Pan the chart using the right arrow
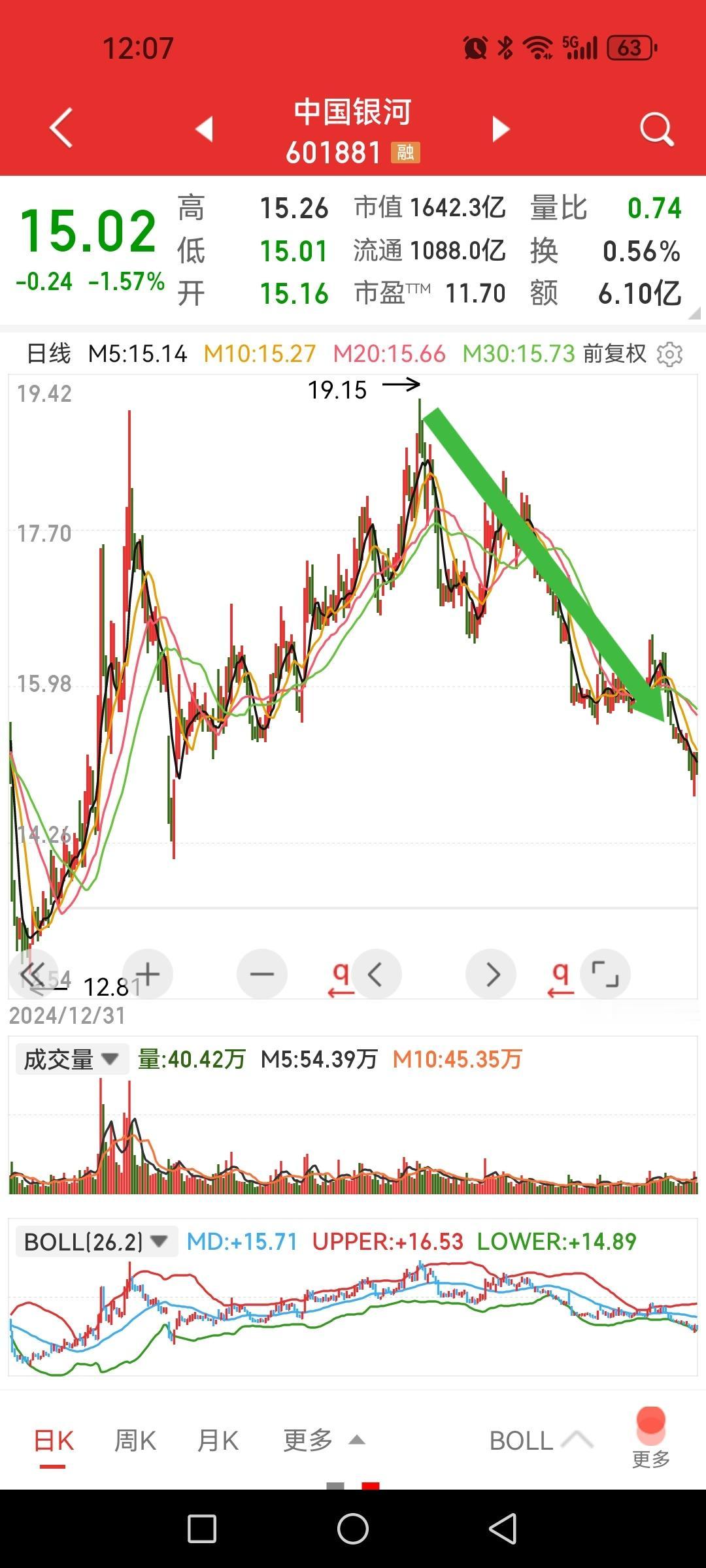This screenshot has height=1568, width=706. click(490, 973)
